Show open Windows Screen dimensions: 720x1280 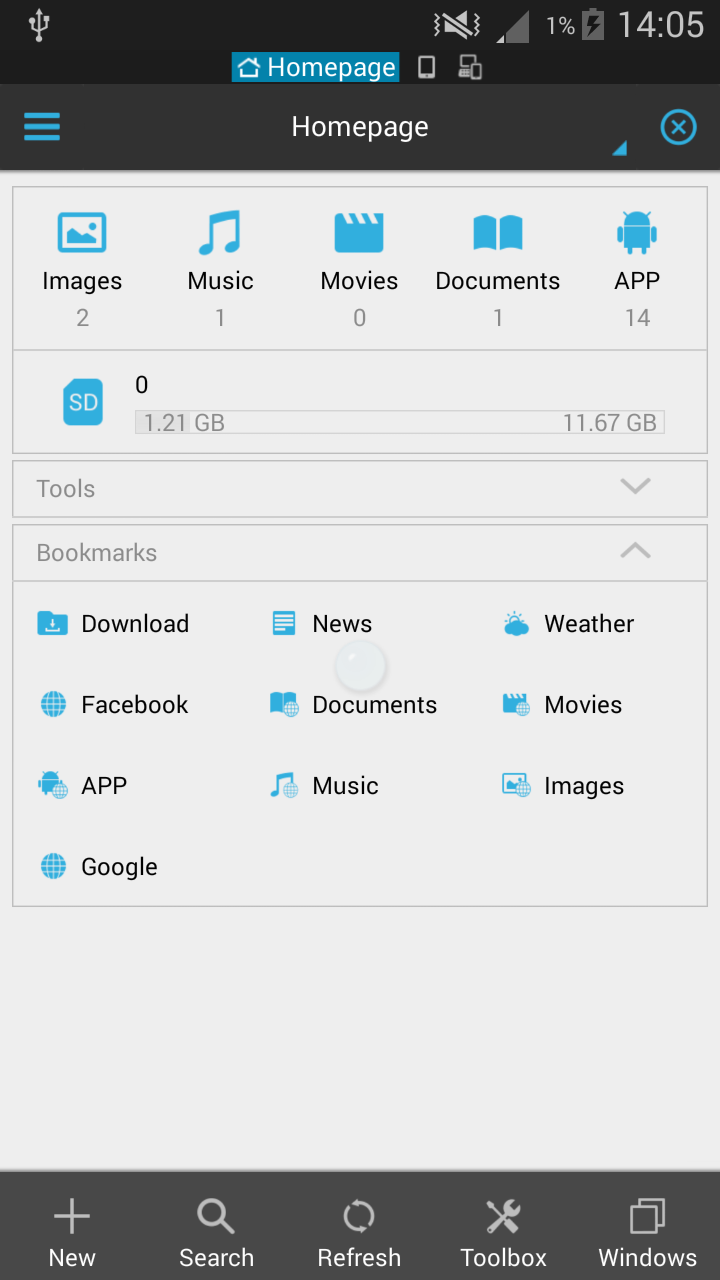647,1233
